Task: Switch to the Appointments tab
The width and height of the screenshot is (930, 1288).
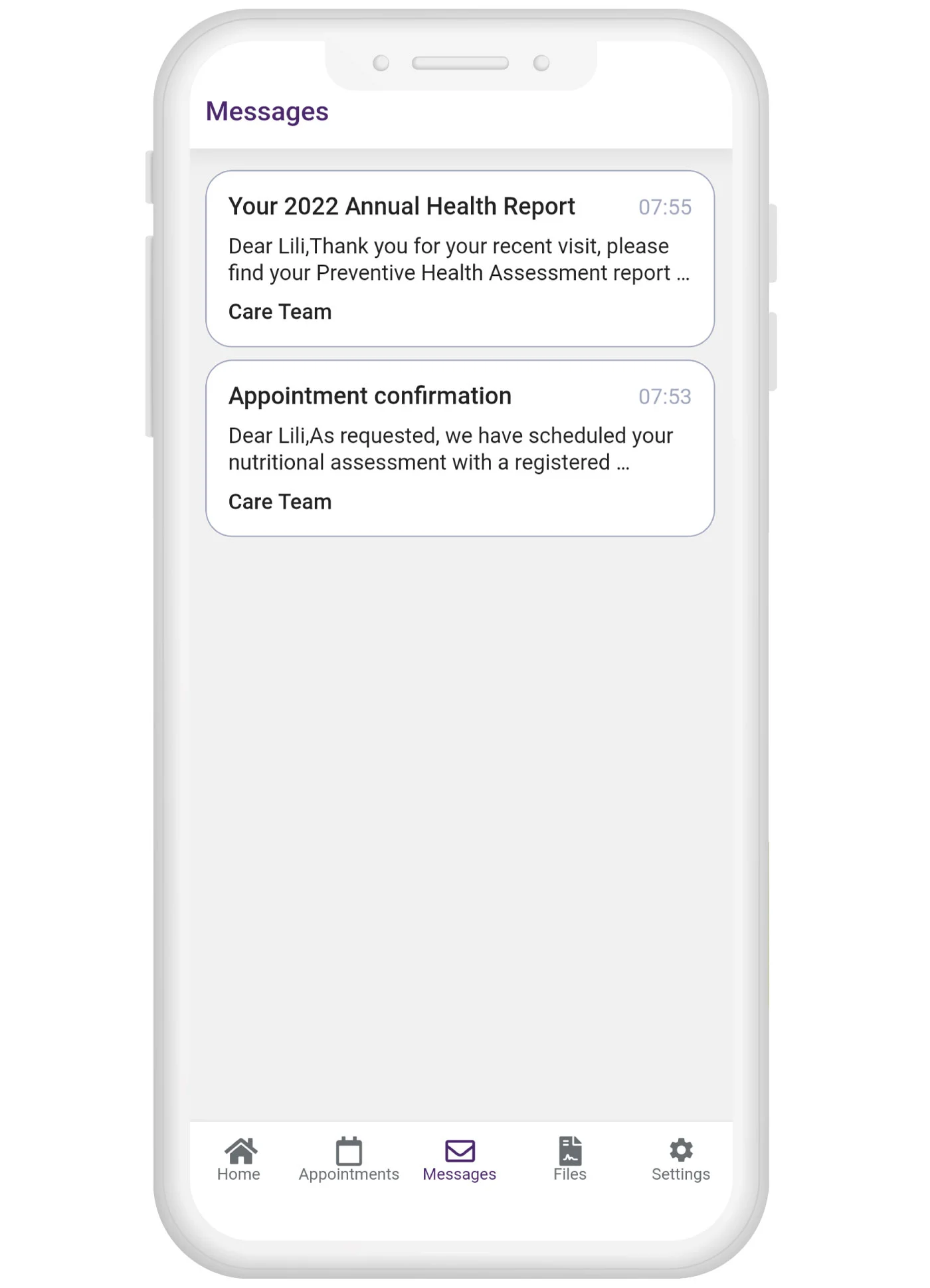Action: click(349, 1160)
